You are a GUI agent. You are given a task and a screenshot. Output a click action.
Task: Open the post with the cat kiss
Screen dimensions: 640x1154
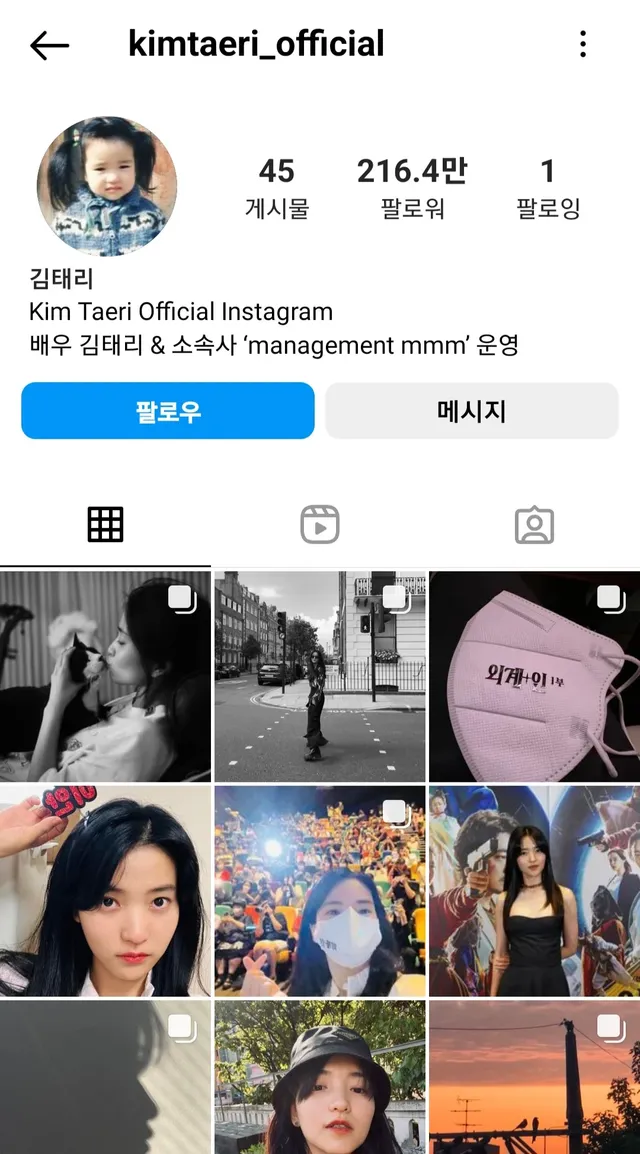point(105,677)
